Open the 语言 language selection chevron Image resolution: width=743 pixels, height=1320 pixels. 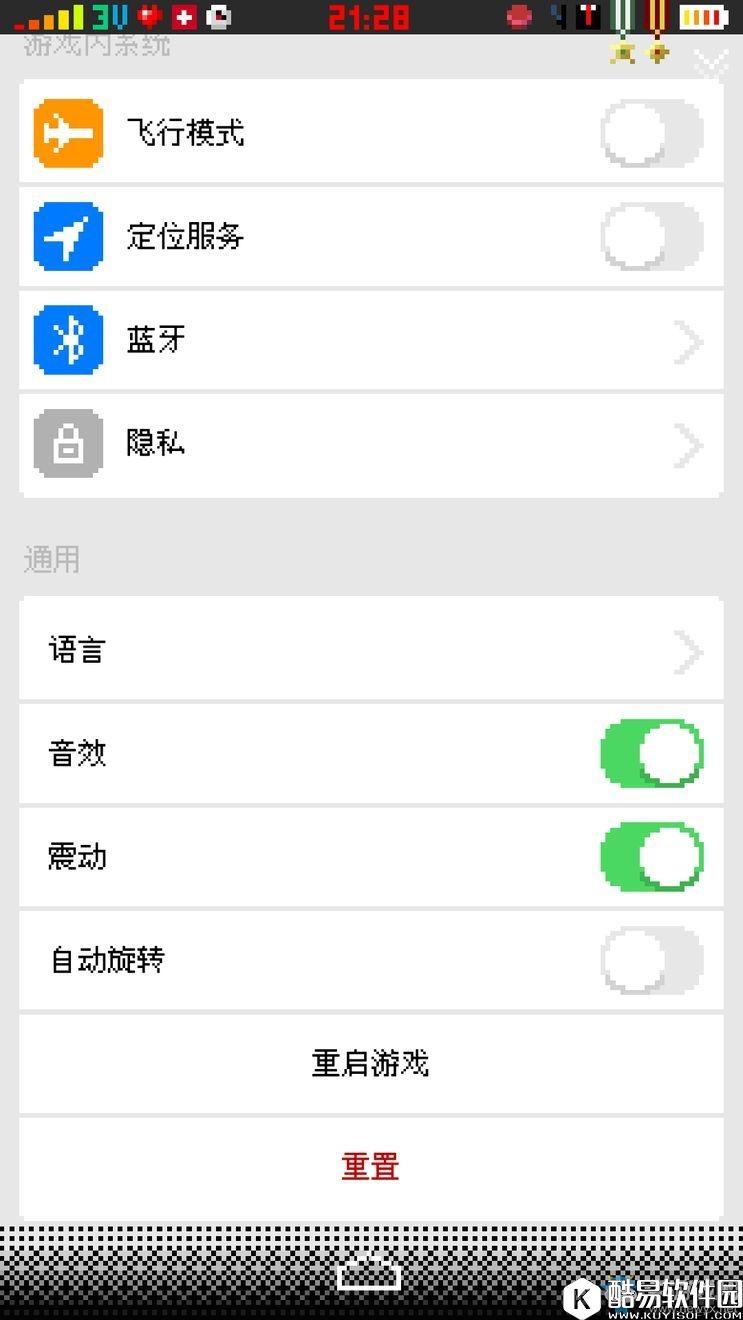point(688,650)
